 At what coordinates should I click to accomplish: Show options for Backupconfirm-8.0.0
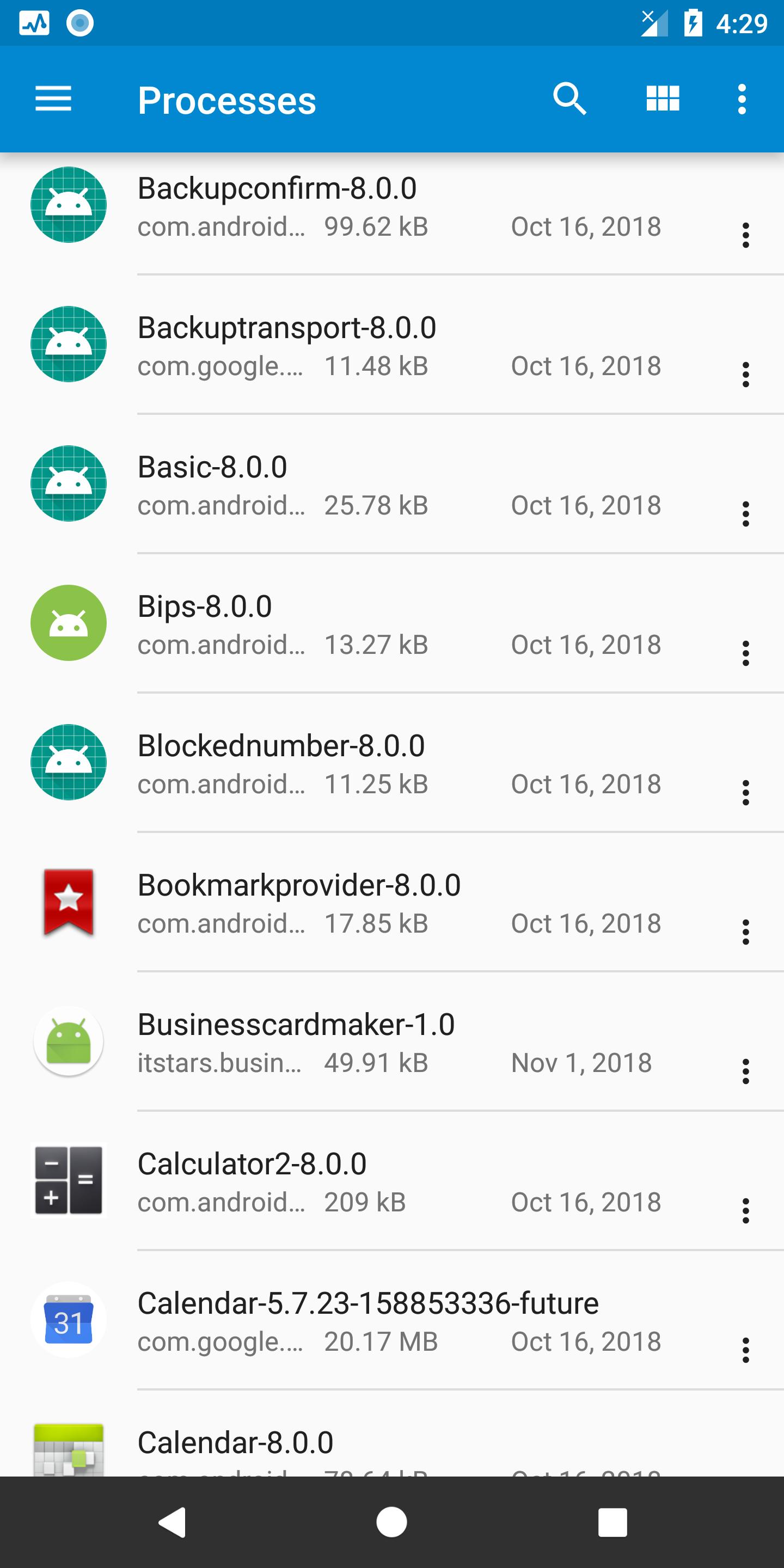point(745,235)
